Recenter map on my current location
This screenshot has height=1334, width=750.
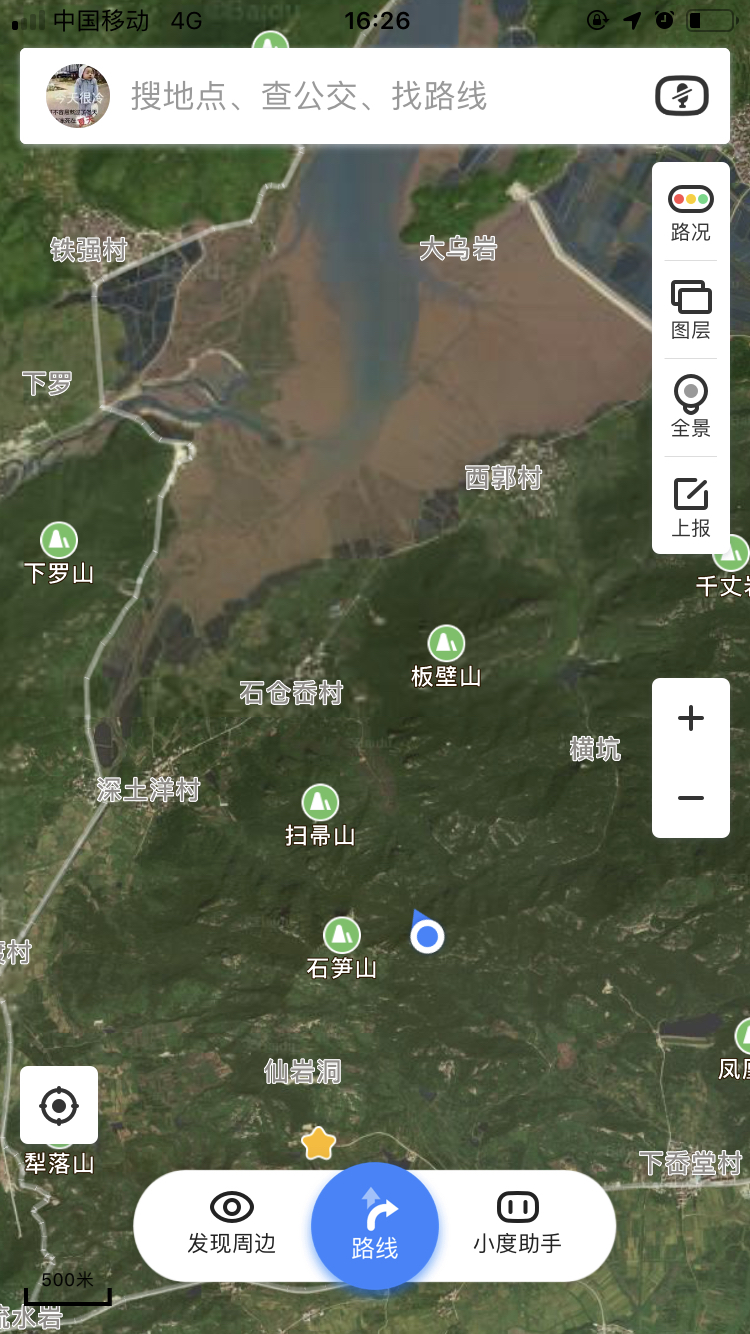coord(59,1105)
